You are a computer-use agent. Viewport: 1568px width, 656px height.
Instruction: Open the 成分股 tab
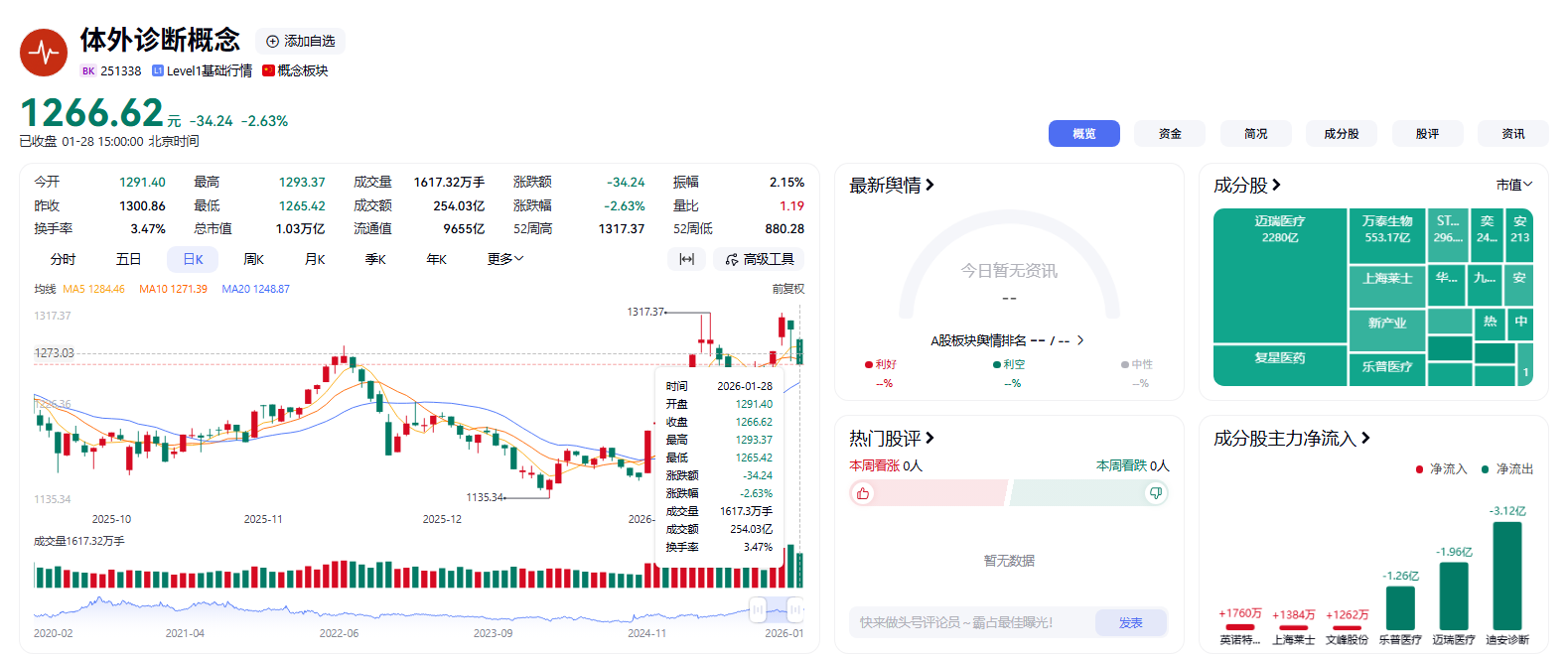(1341, 134)
